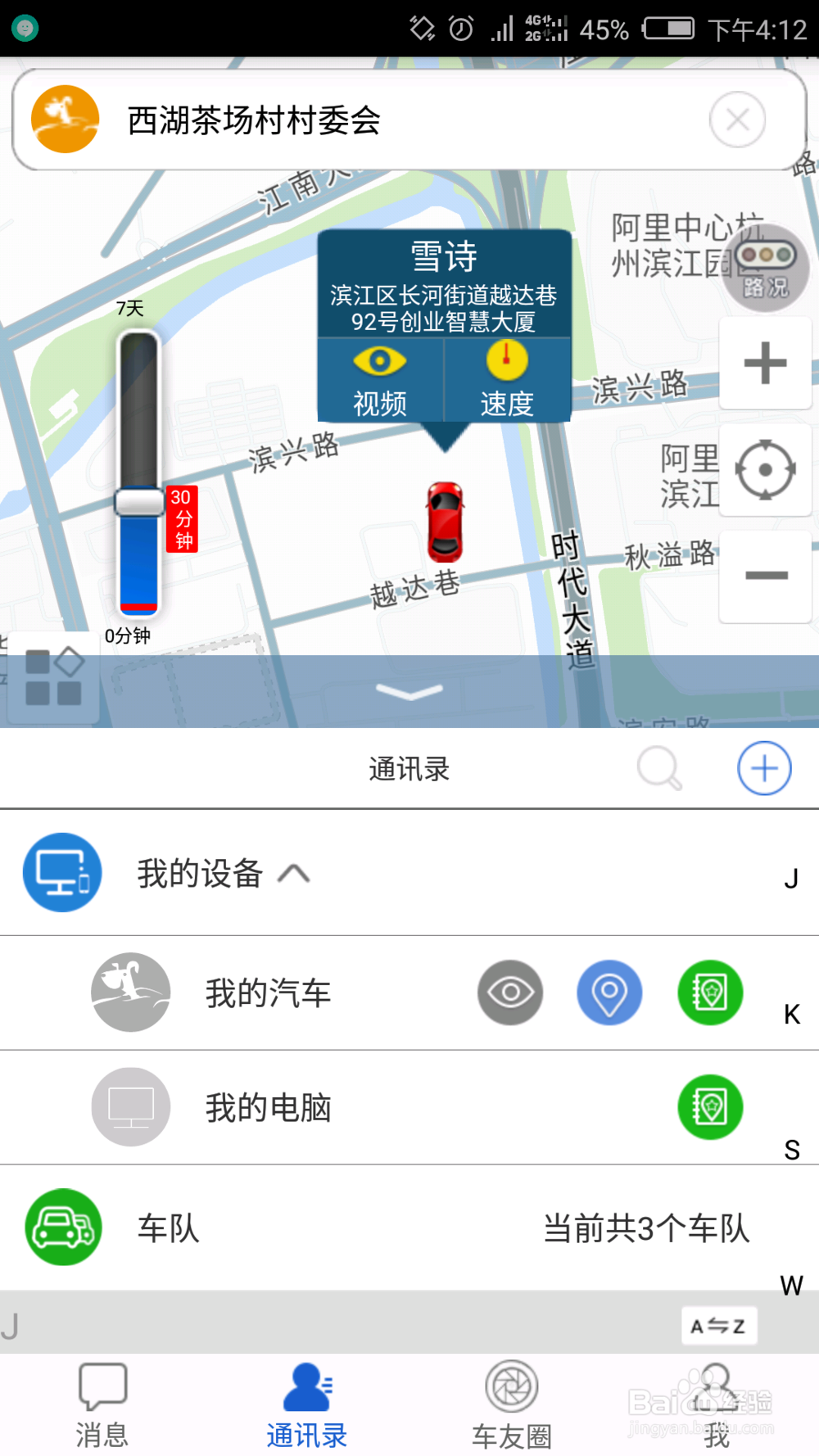Open the grid menu on the map
Screen dimensions: 819x1456
(53, 677)
